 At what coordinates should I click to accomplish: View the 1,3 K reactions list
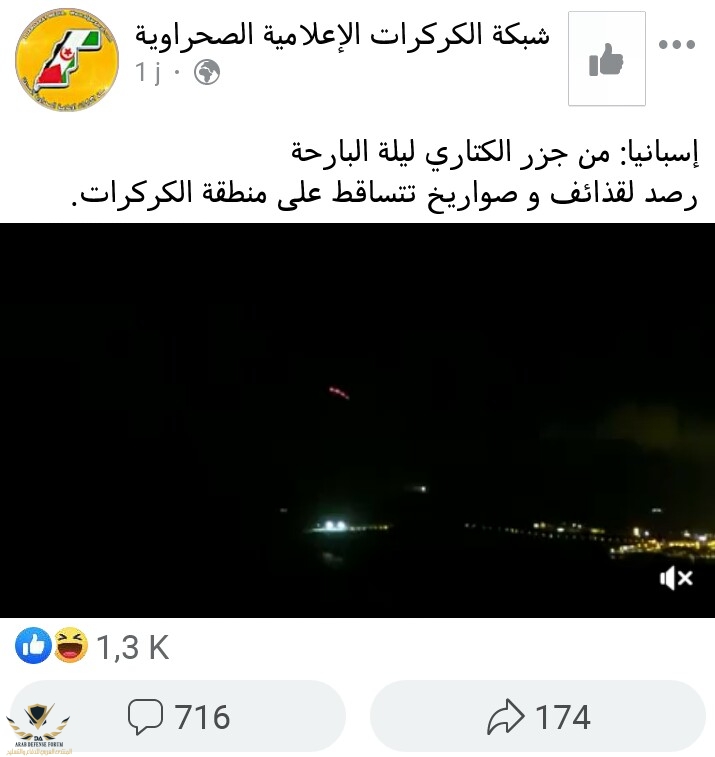click(92, 647)
